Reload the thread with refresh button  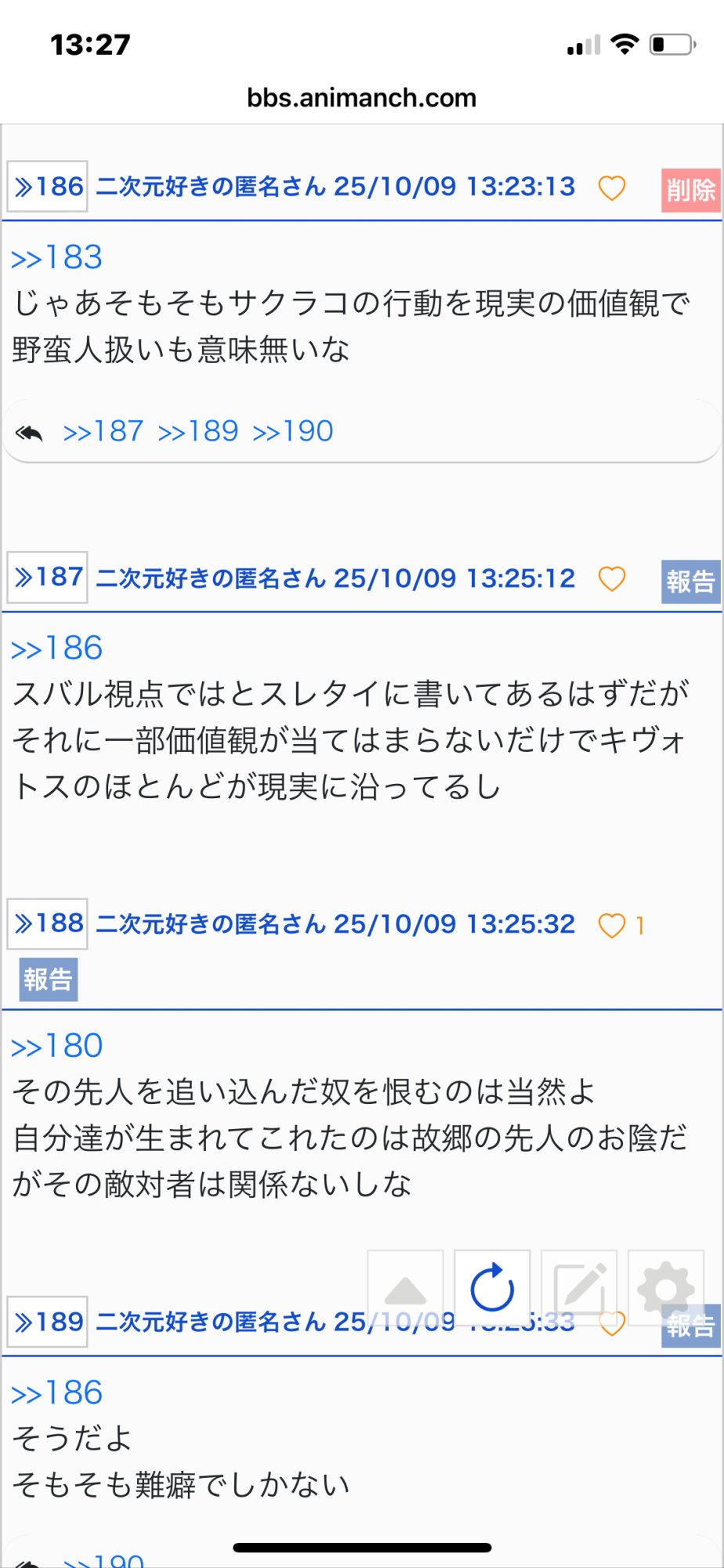coord(492,1288)
